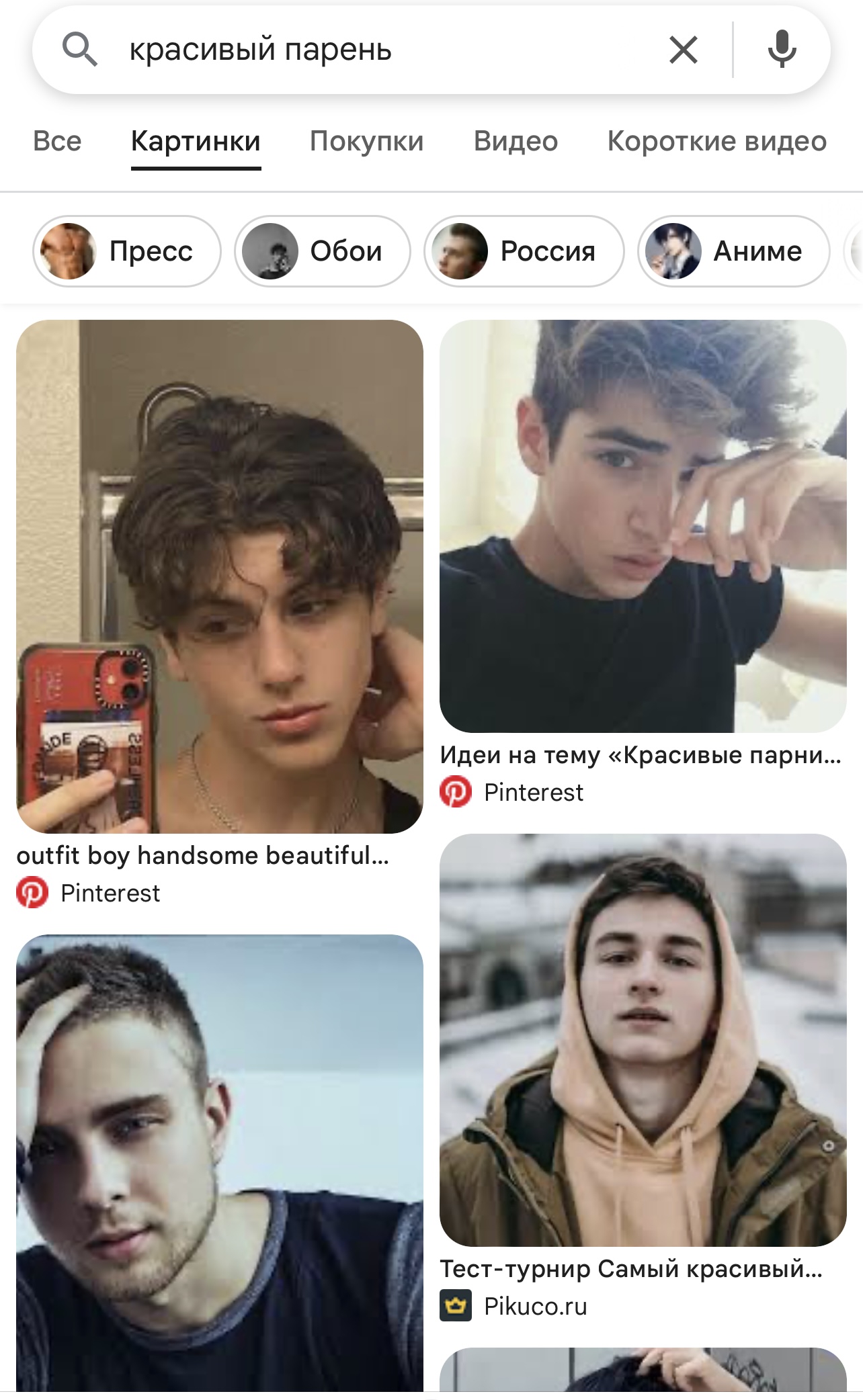
Task: Filter images by the Пресс chip
Action: click(x=126, y=251)
